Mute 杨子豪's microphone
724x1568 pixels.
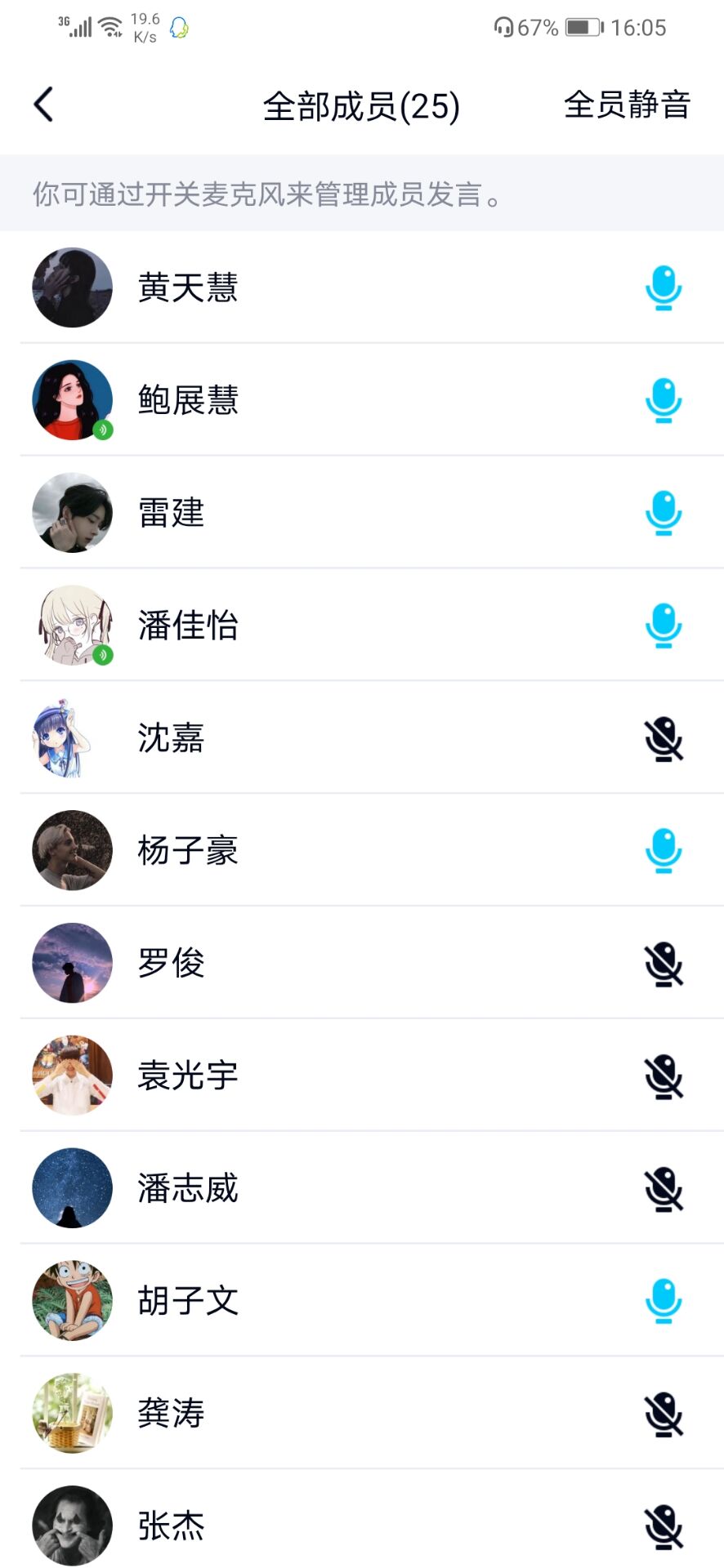click(x=664, y=851)
